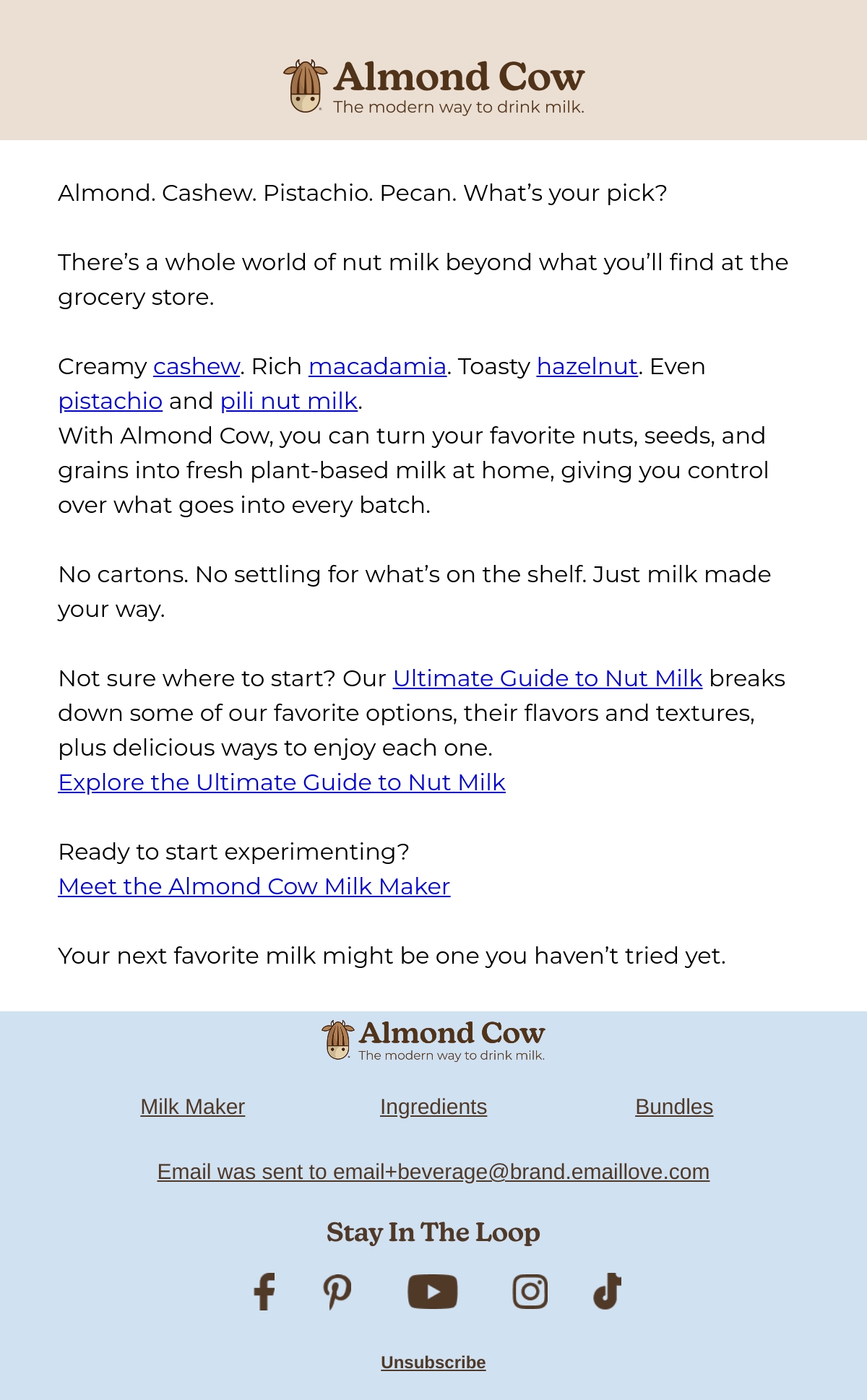Tap the TikTok icon
This screenshot has width=867, height=1400.
tap(608, 1292)
